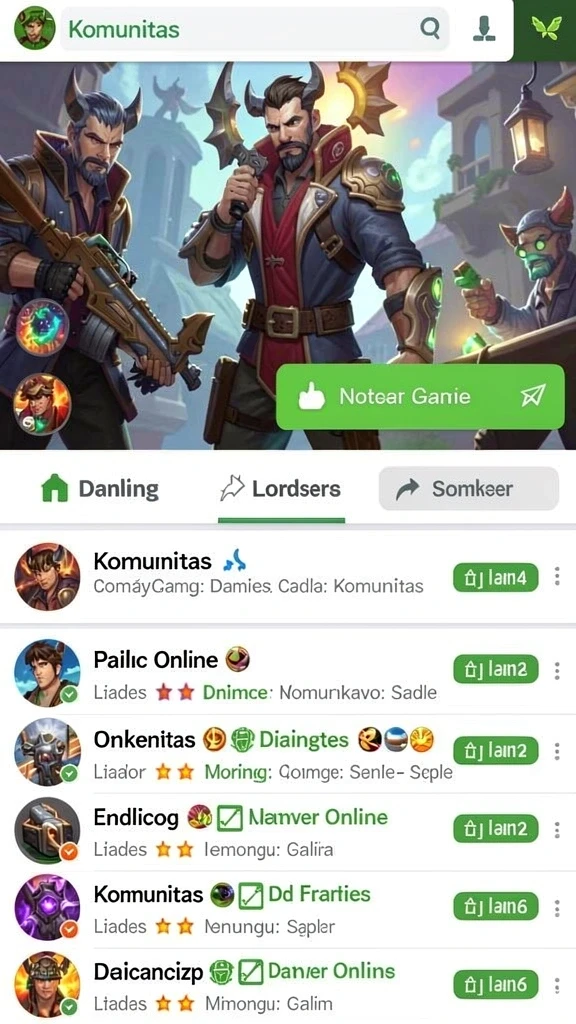Tap the green button on Dd Frarties row

tap(496, 907)
